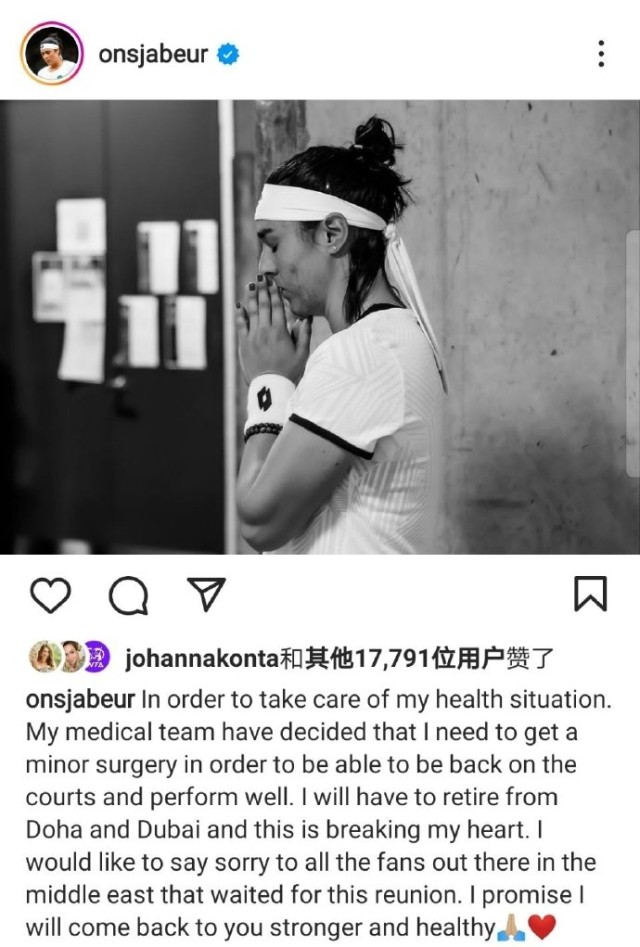Screen dimensions: 640x947
Task: Share the post via the paper plane icon
Action: pyautogui.click(x=205, y=594)
